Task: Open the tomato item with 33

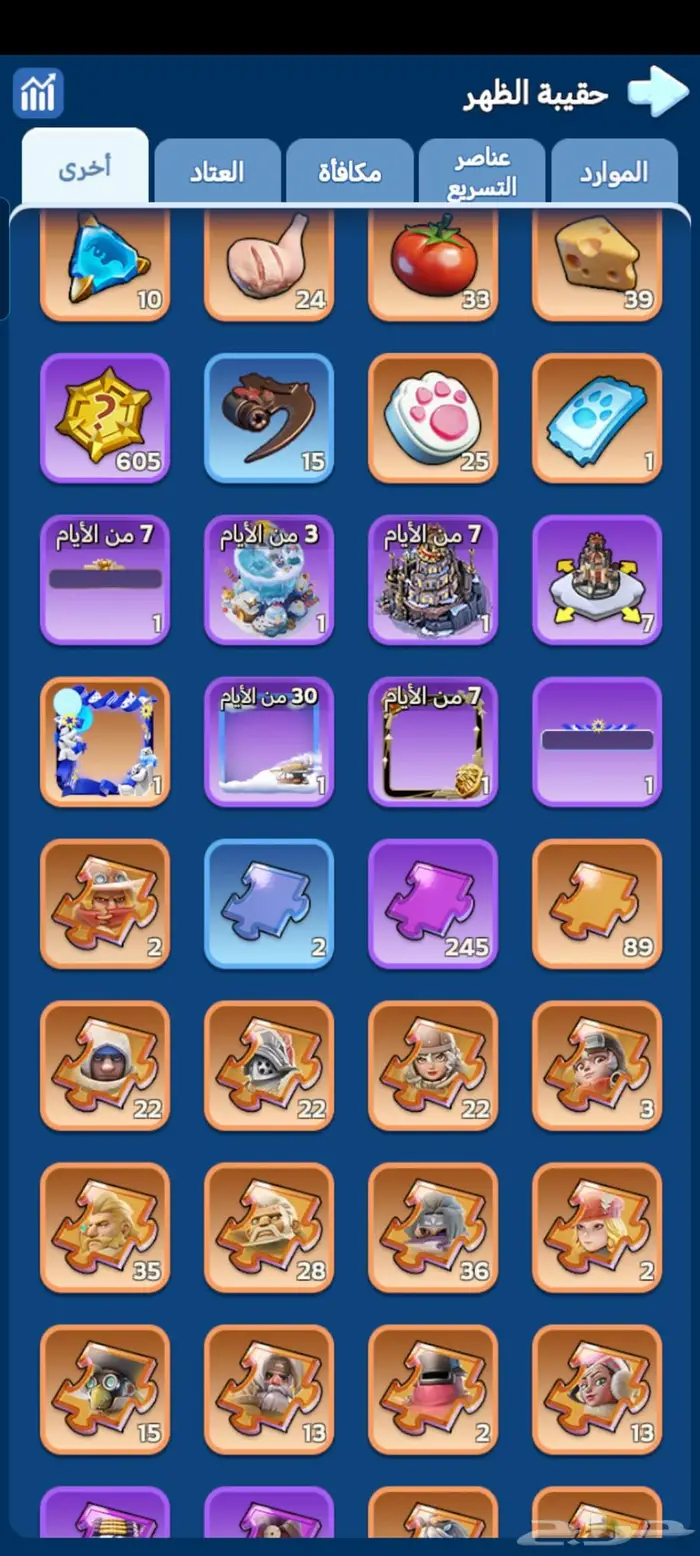Action: pyautogui.click(x=433, y=262)
